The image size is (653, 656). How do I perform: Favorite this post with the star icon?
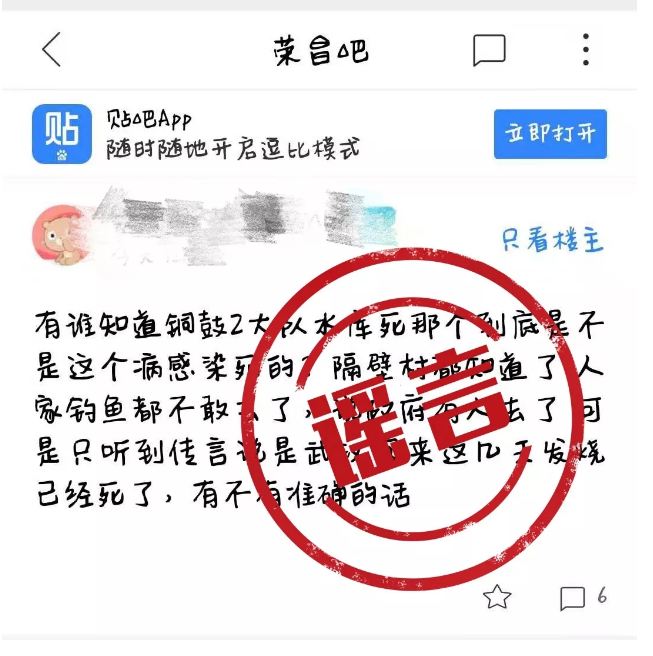coord(497,598)
